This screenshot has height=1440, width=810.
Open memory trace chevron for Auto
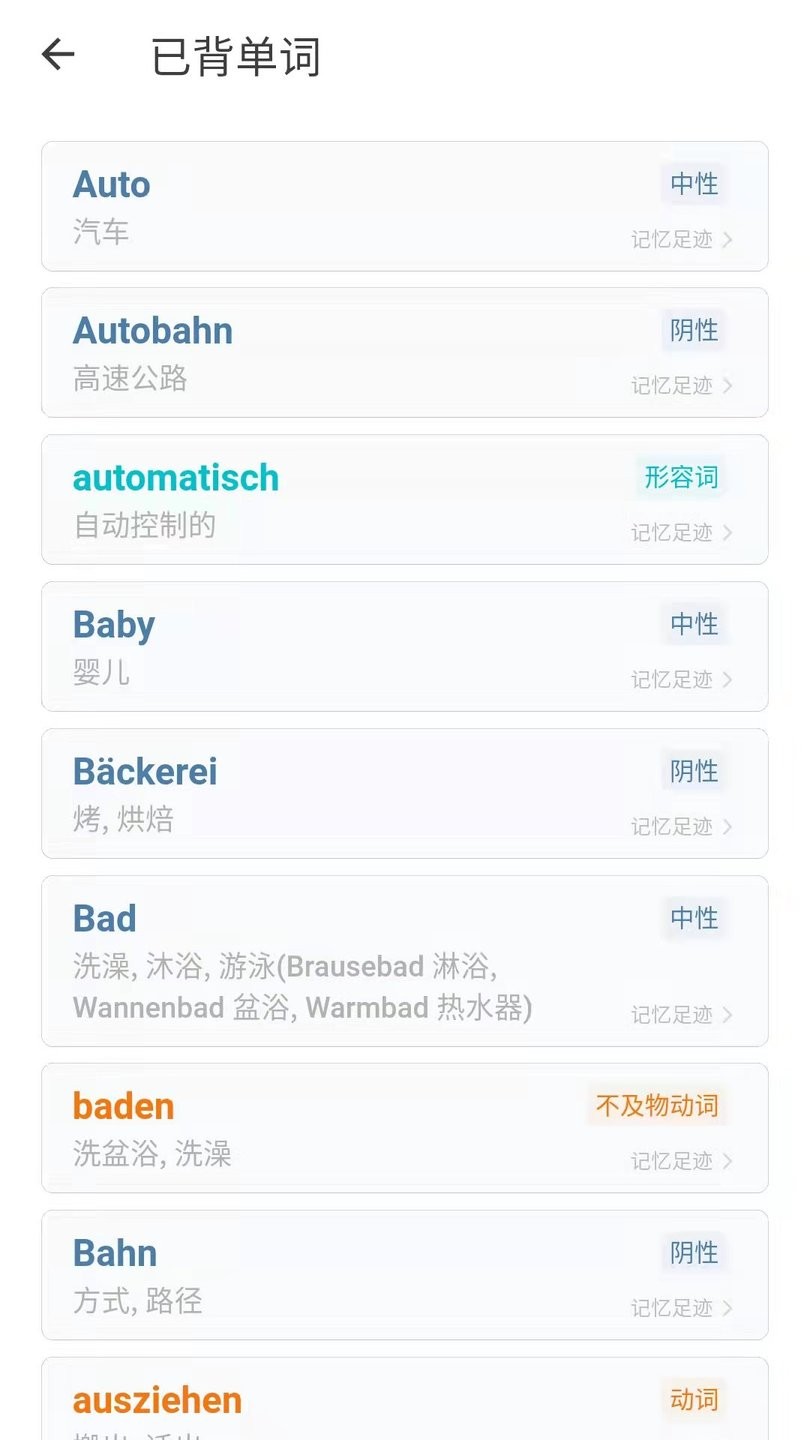729,240
